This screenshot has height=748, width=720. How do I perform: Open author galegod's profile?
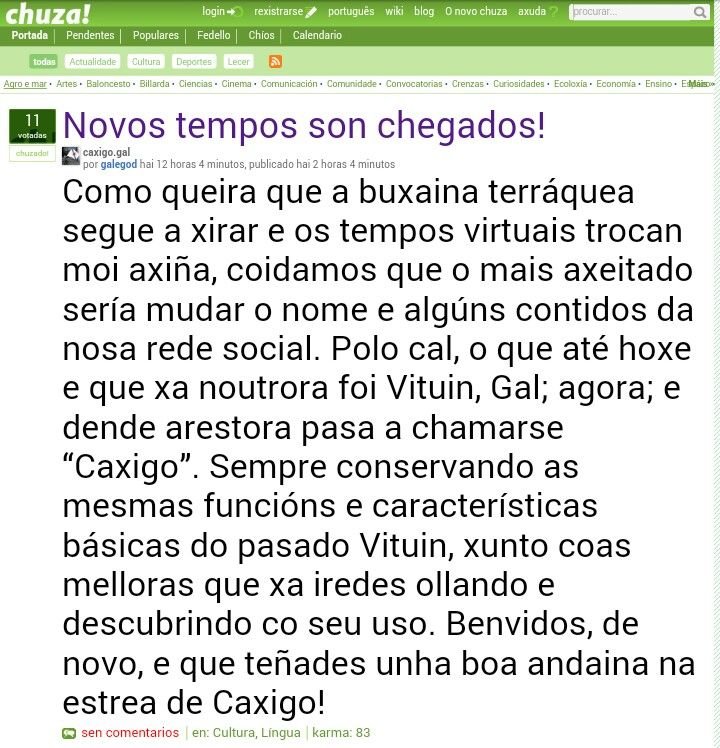point(119,164)
